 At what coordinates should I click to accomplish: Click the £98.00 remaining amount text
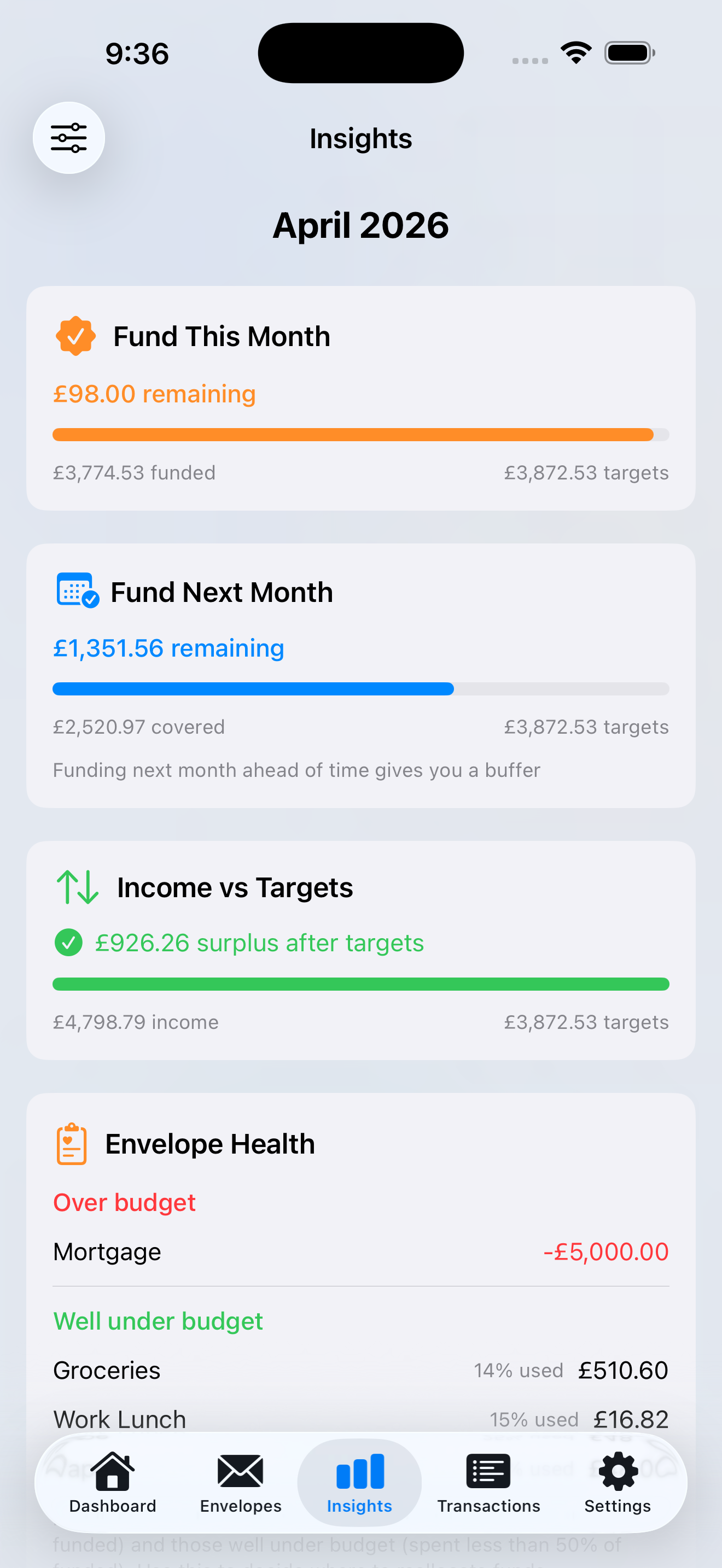coord(154,393)
